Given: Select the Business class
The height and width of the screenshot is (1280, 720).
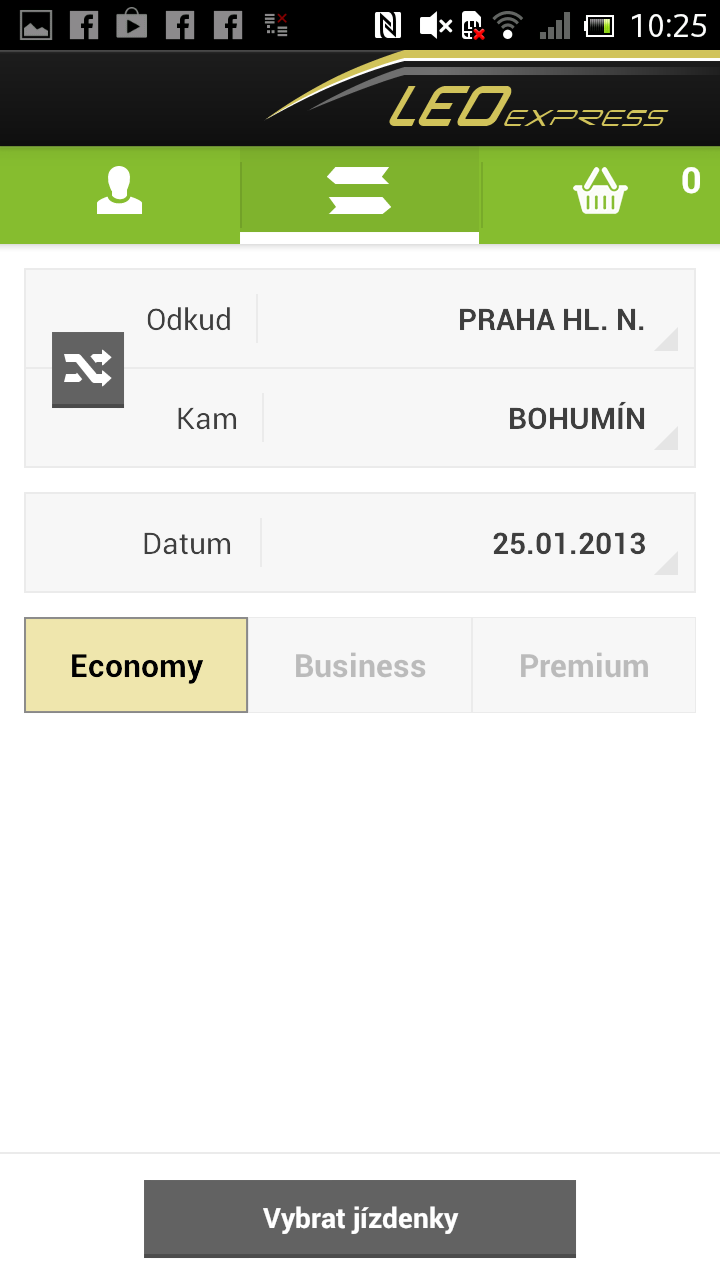Looking at the screenshot, I should (x=360, y=665).
